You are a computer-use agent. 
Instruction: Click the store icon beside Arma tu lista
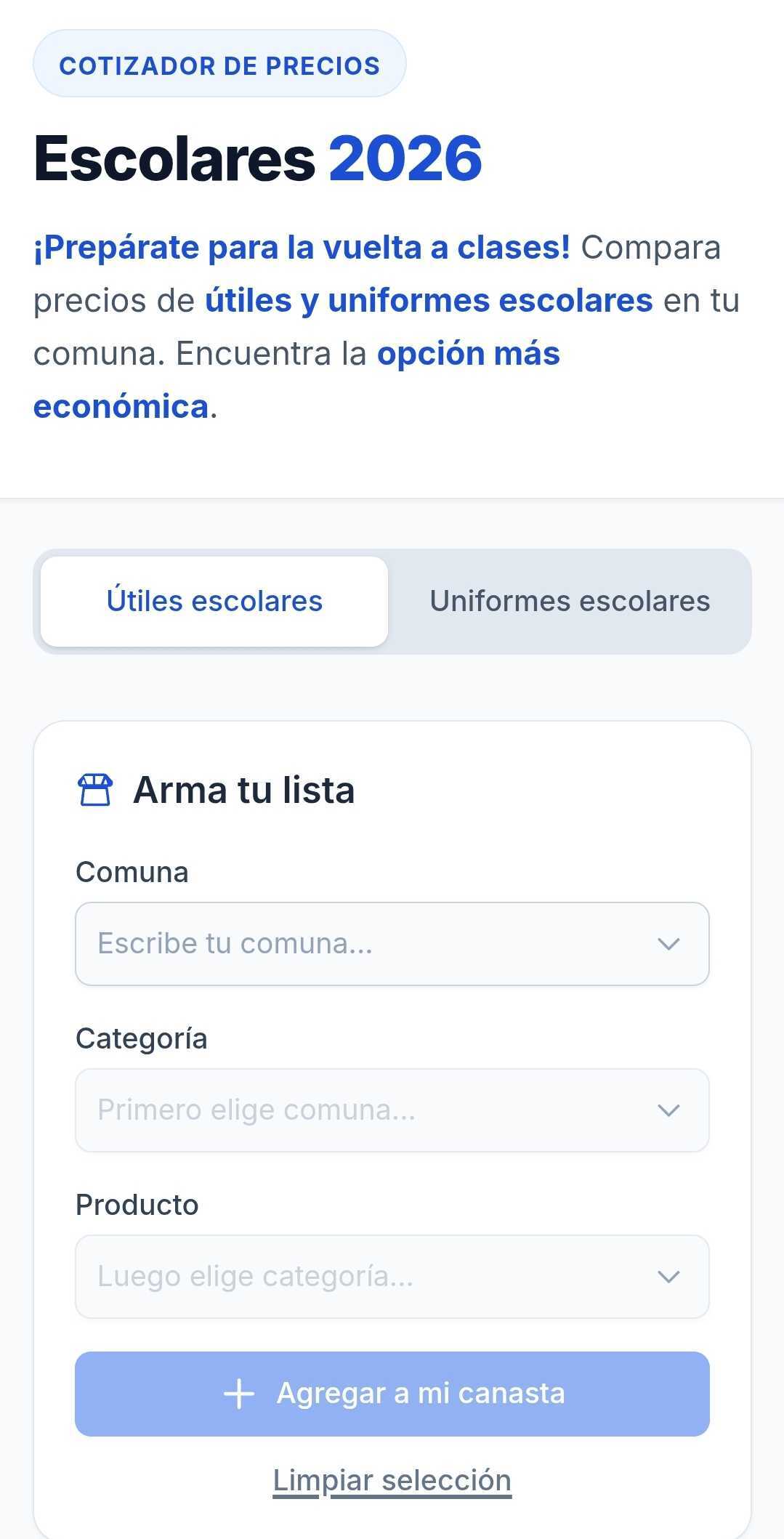[94, 790]
